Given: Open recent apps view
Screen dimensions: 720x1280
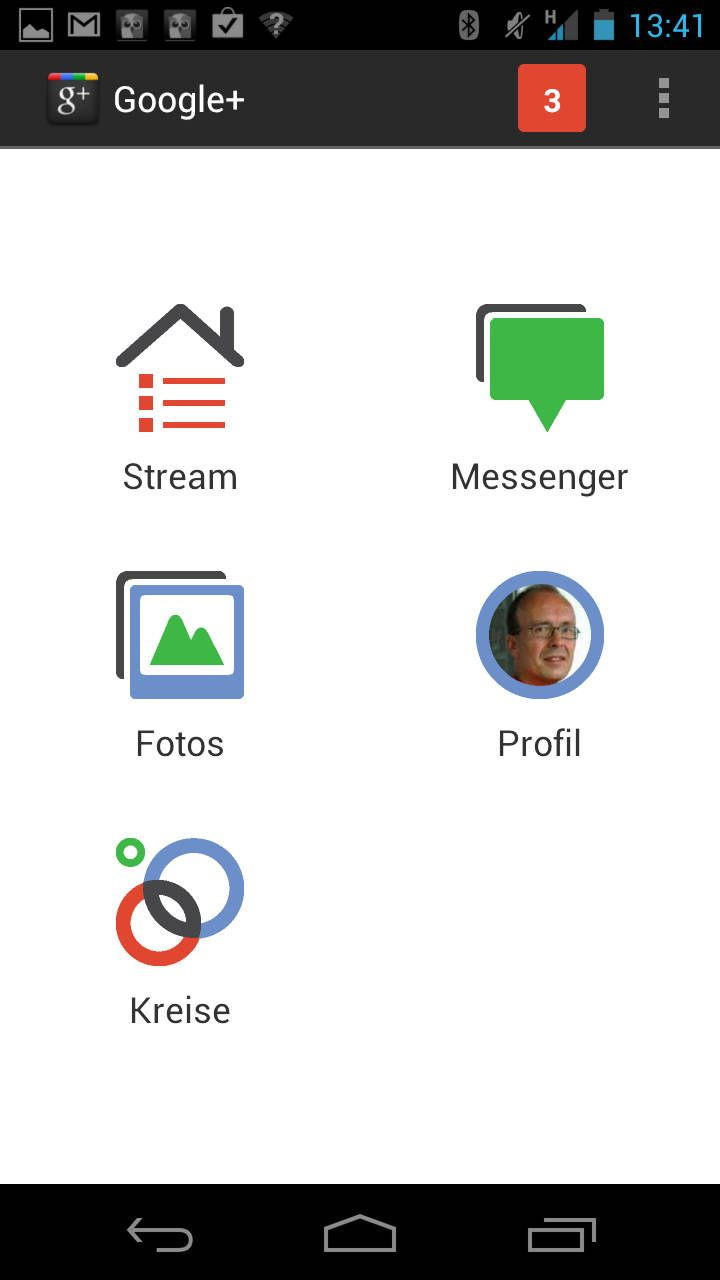Looking at the screenshot, I should (x=561, y=1235).
